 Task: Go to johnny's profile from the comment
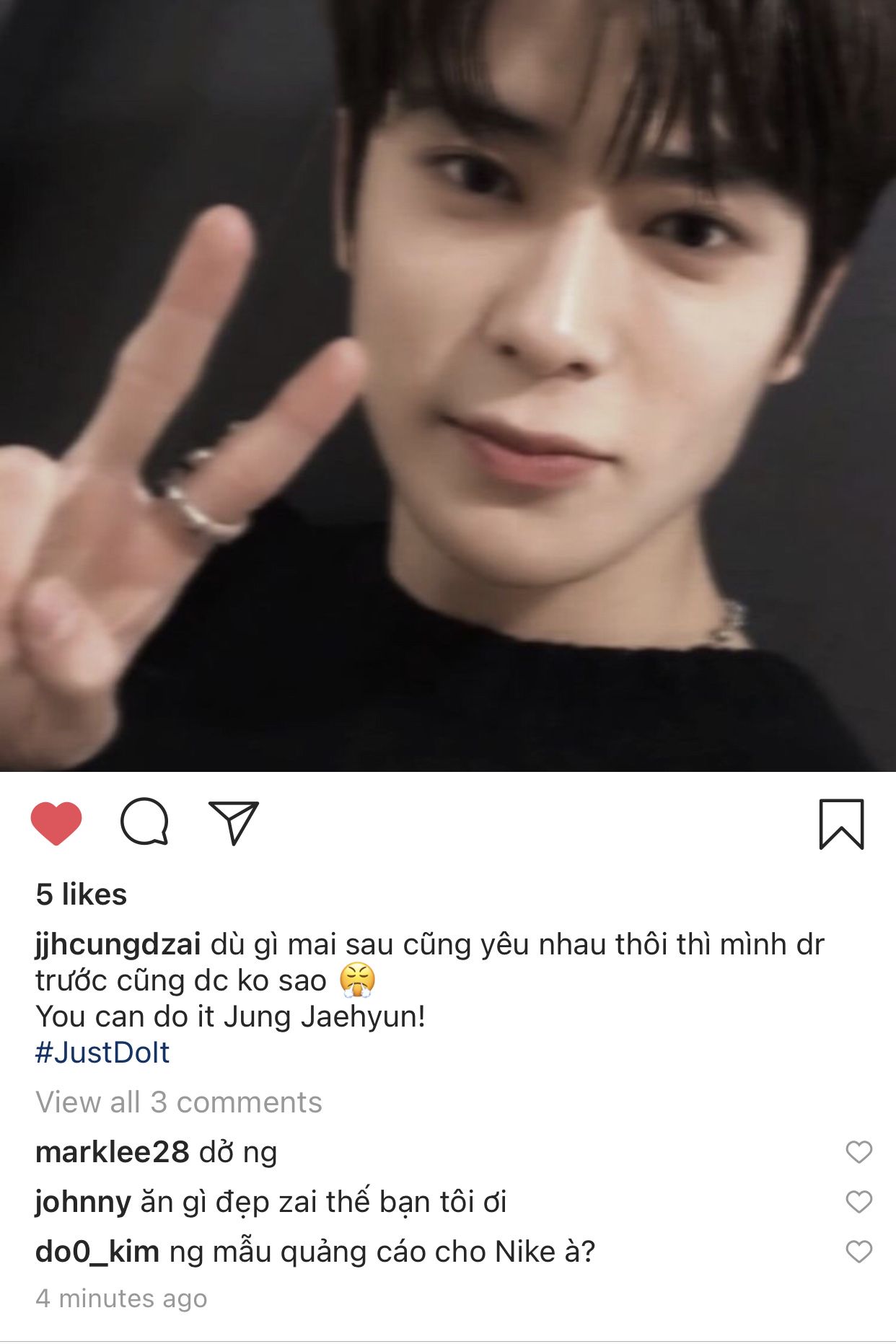click(83, 1202)
